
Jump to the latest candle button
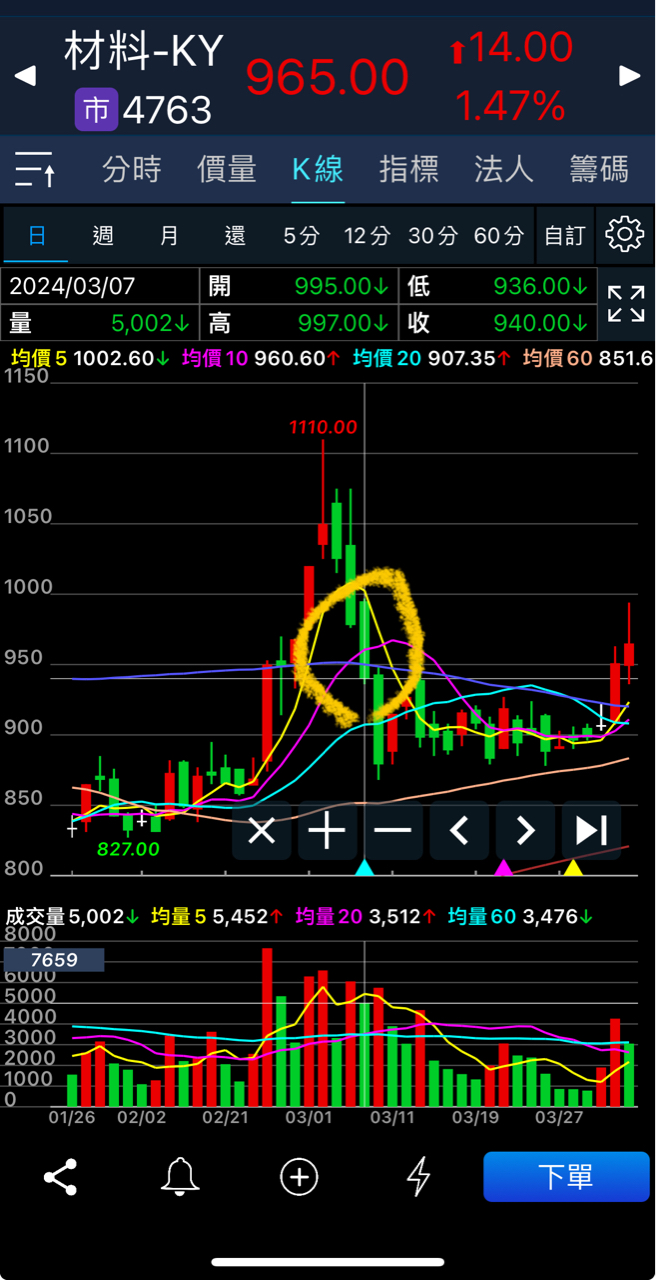[591, 830]
